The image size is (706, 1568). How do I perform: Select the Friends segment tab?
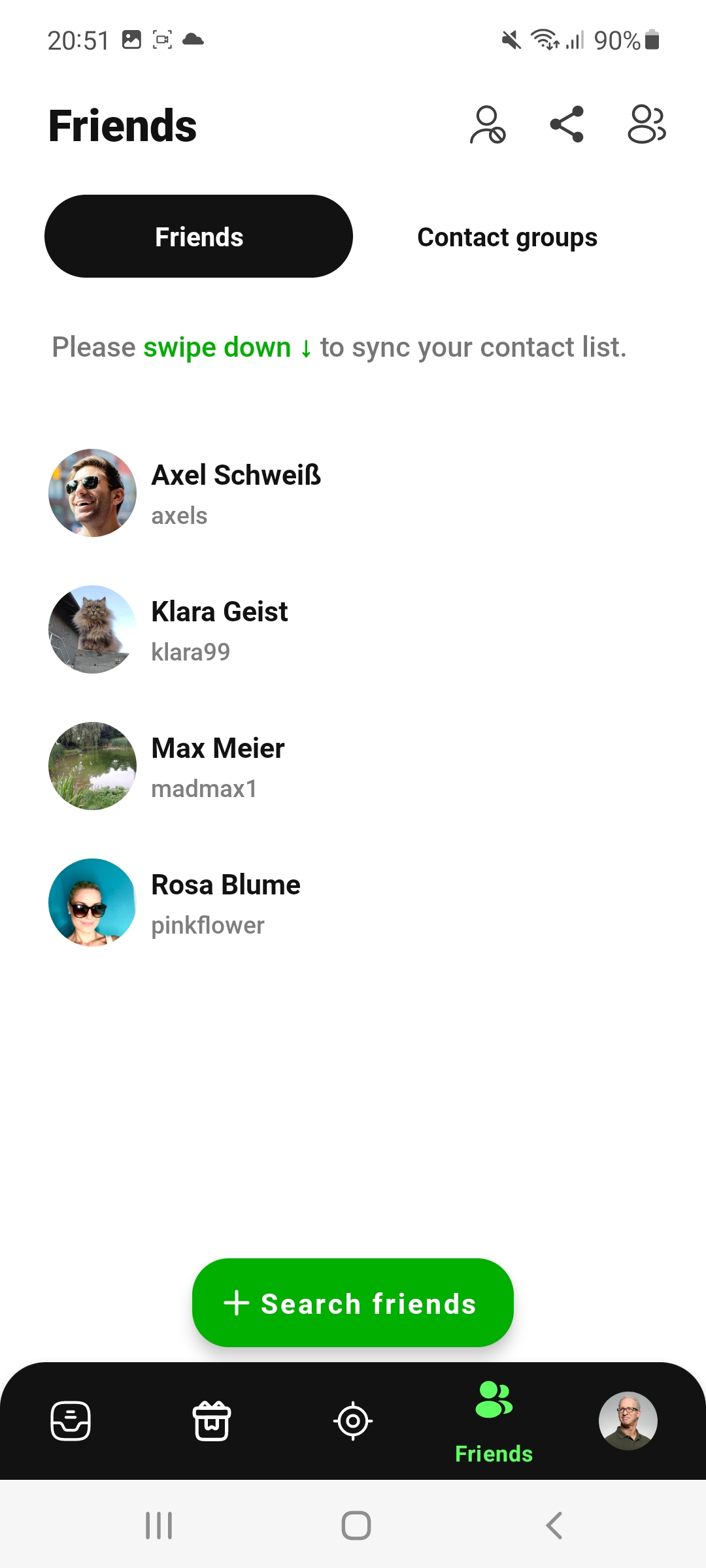199,237
